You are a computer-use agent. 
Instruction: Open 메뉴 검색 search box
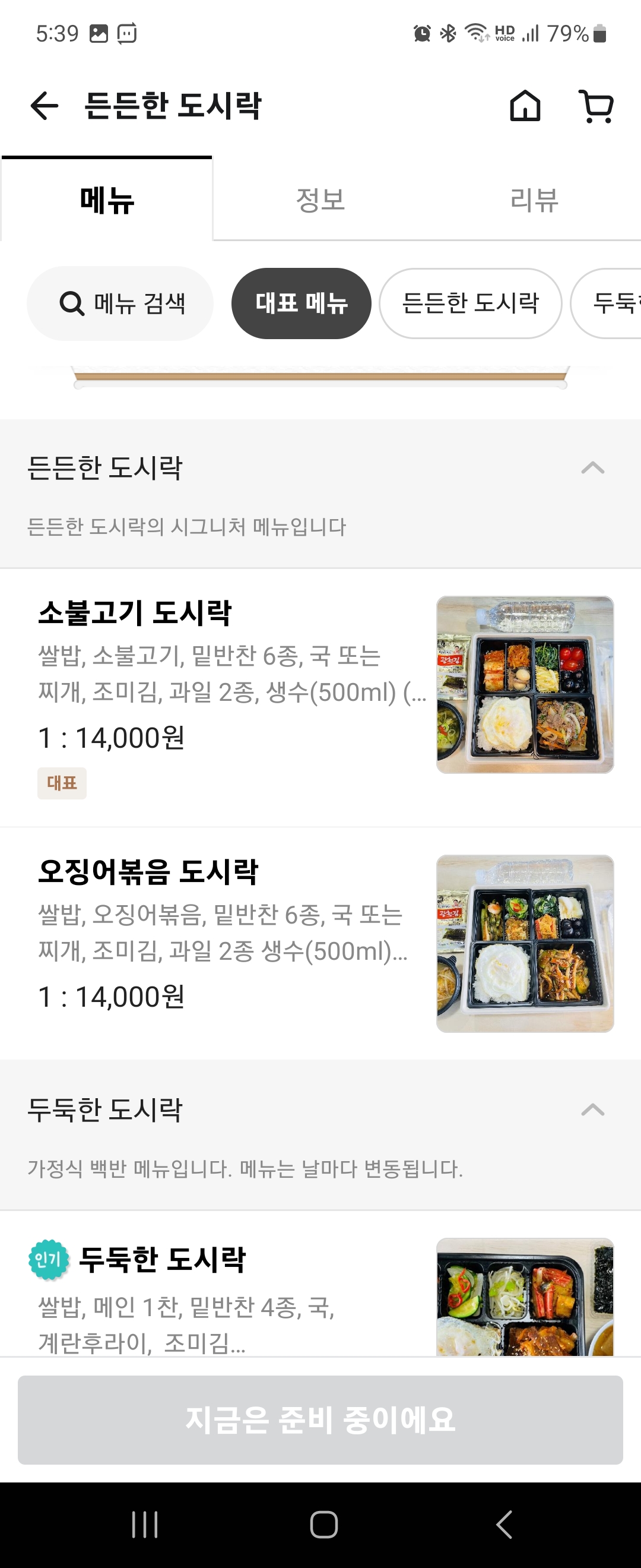click(120, 303)
